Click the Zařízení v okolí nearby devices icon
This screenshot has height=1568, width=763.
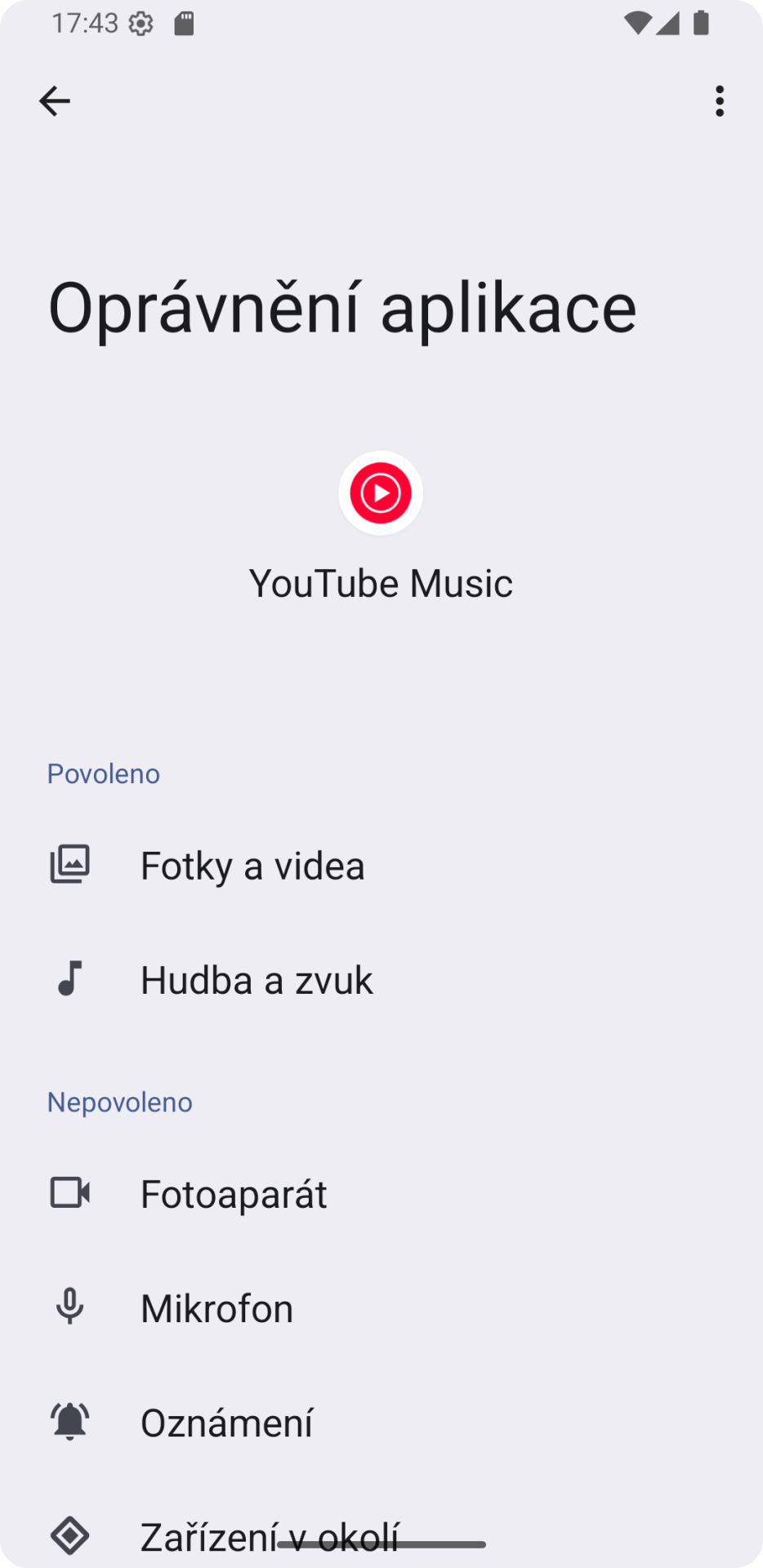(x=70, y=1534)
